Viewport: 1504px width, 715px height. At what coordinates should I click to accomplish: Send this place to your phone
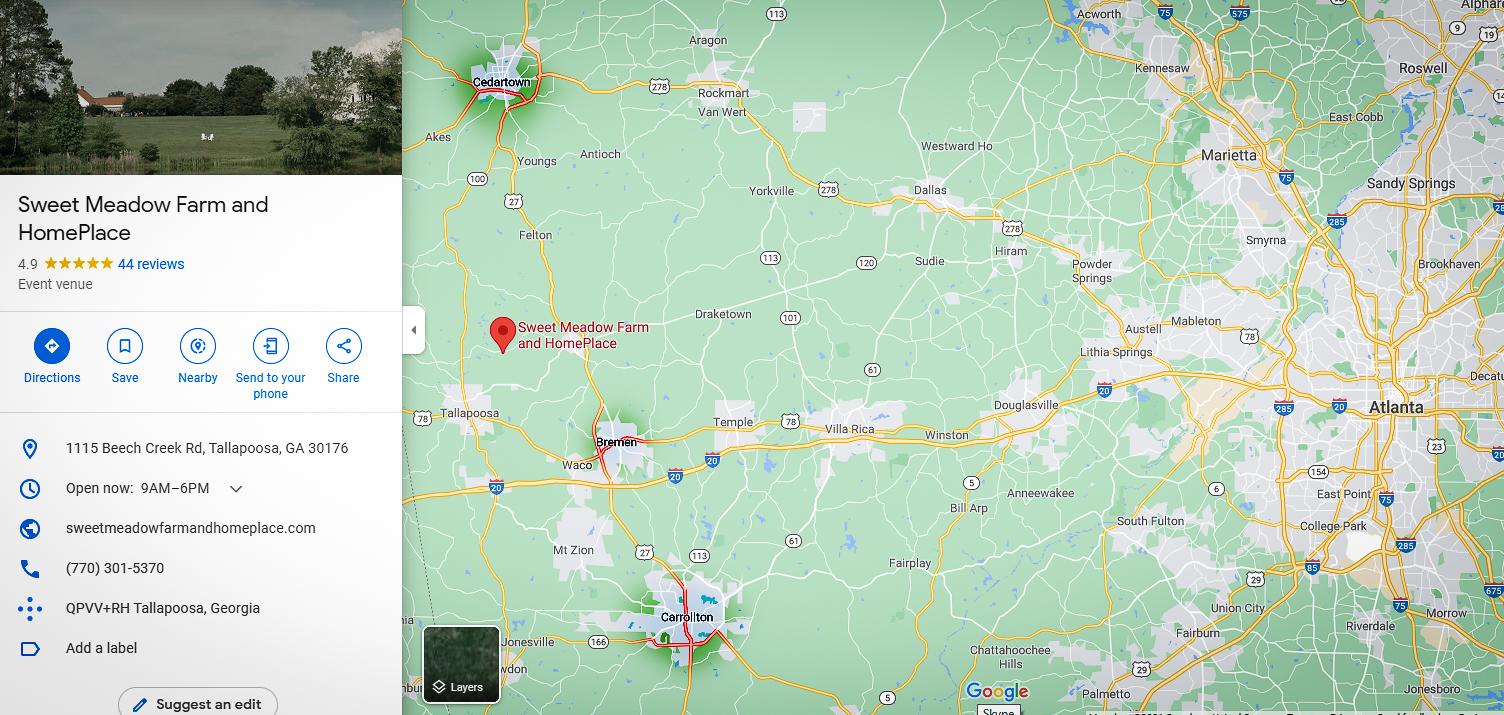point(270,346)
